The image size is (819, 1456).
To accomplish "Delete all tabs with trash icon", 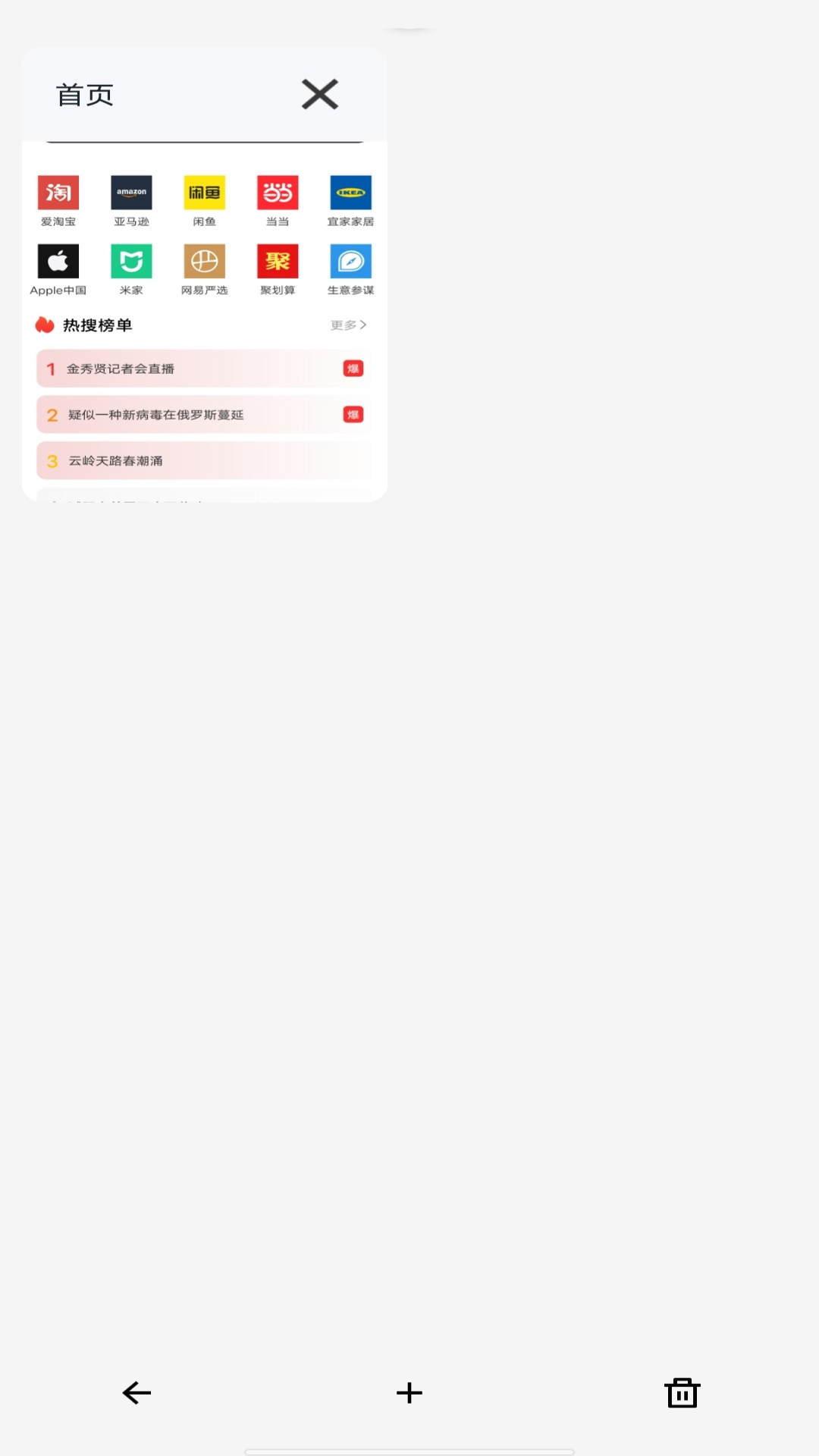I will point(682,1392).
